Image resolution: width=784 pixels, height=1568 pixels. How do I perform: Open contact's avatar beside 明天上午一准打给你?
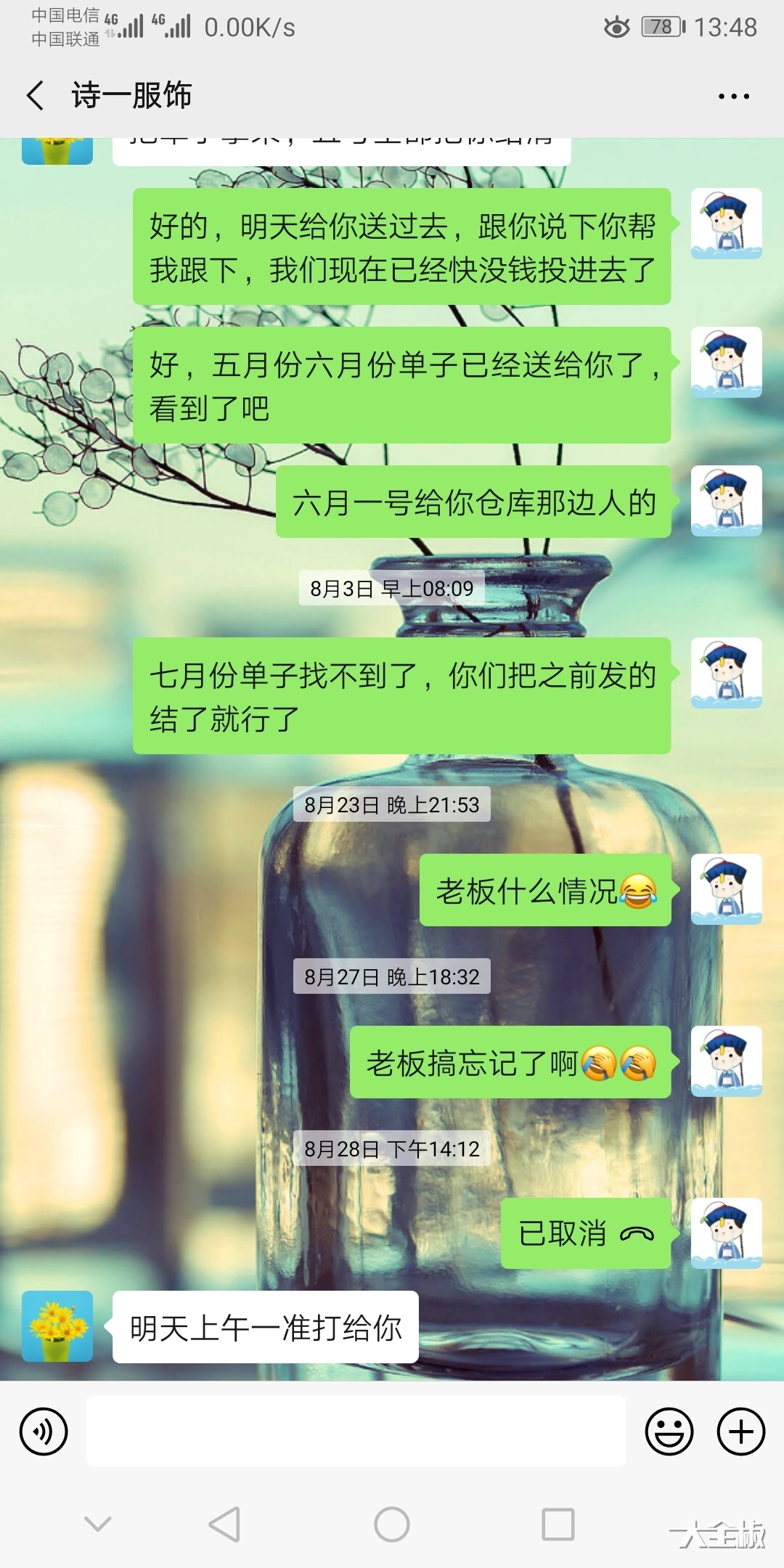point(57,1326)
